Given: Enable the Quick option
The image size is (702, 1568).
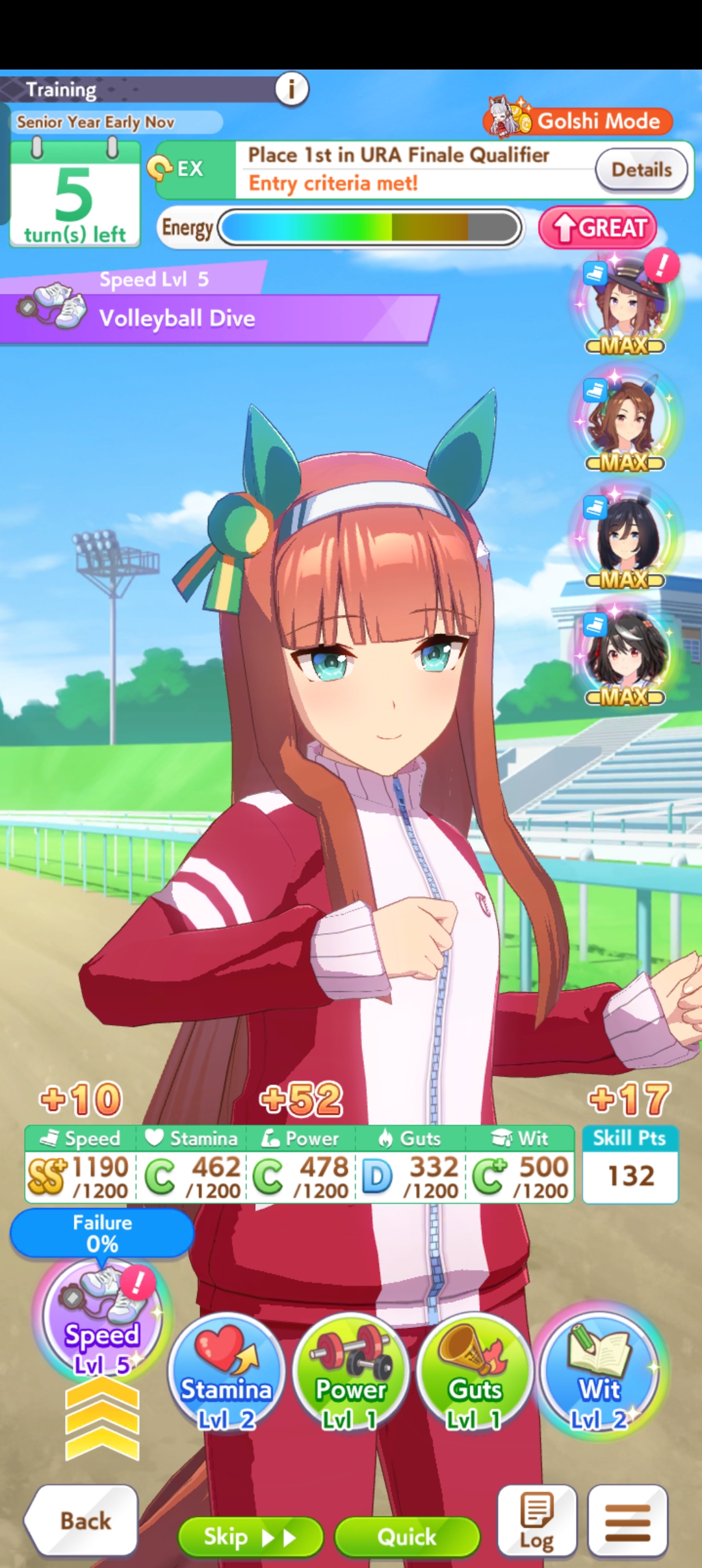Looking at the screenshot, I should click(407, 1537).
